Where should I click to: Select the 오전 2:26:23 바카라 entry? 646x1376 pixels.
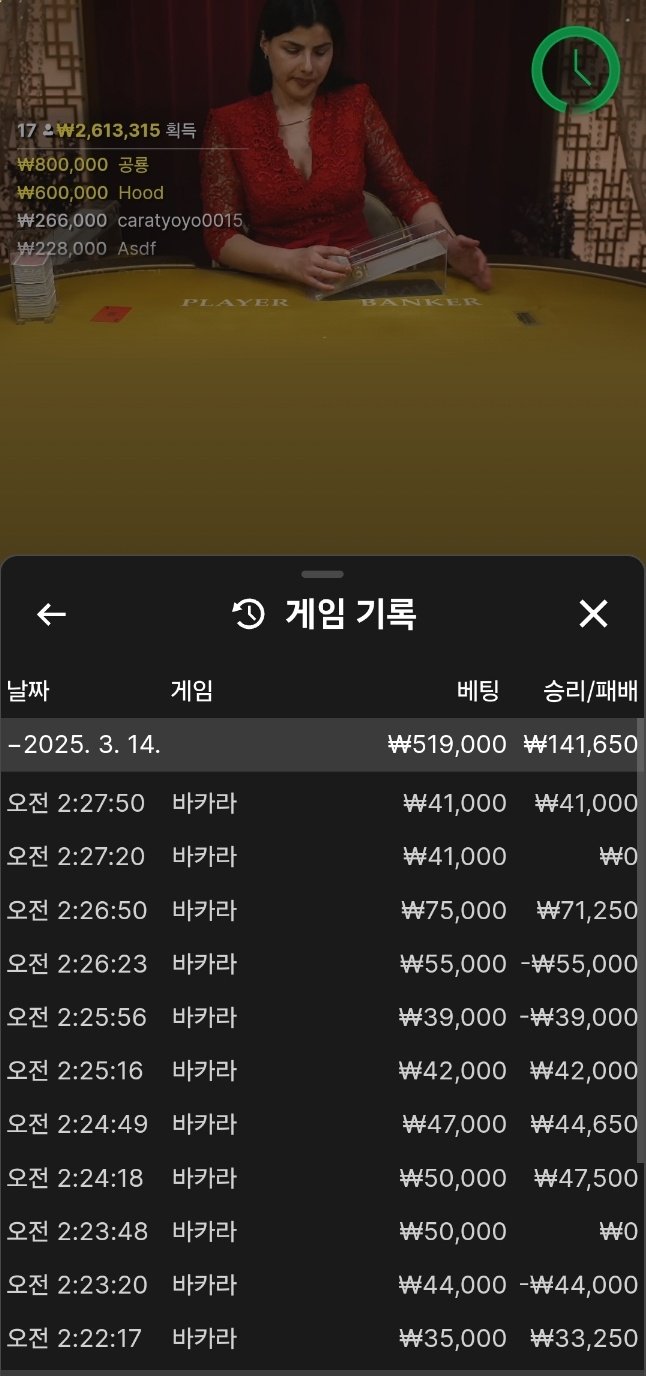click(320, 964)
